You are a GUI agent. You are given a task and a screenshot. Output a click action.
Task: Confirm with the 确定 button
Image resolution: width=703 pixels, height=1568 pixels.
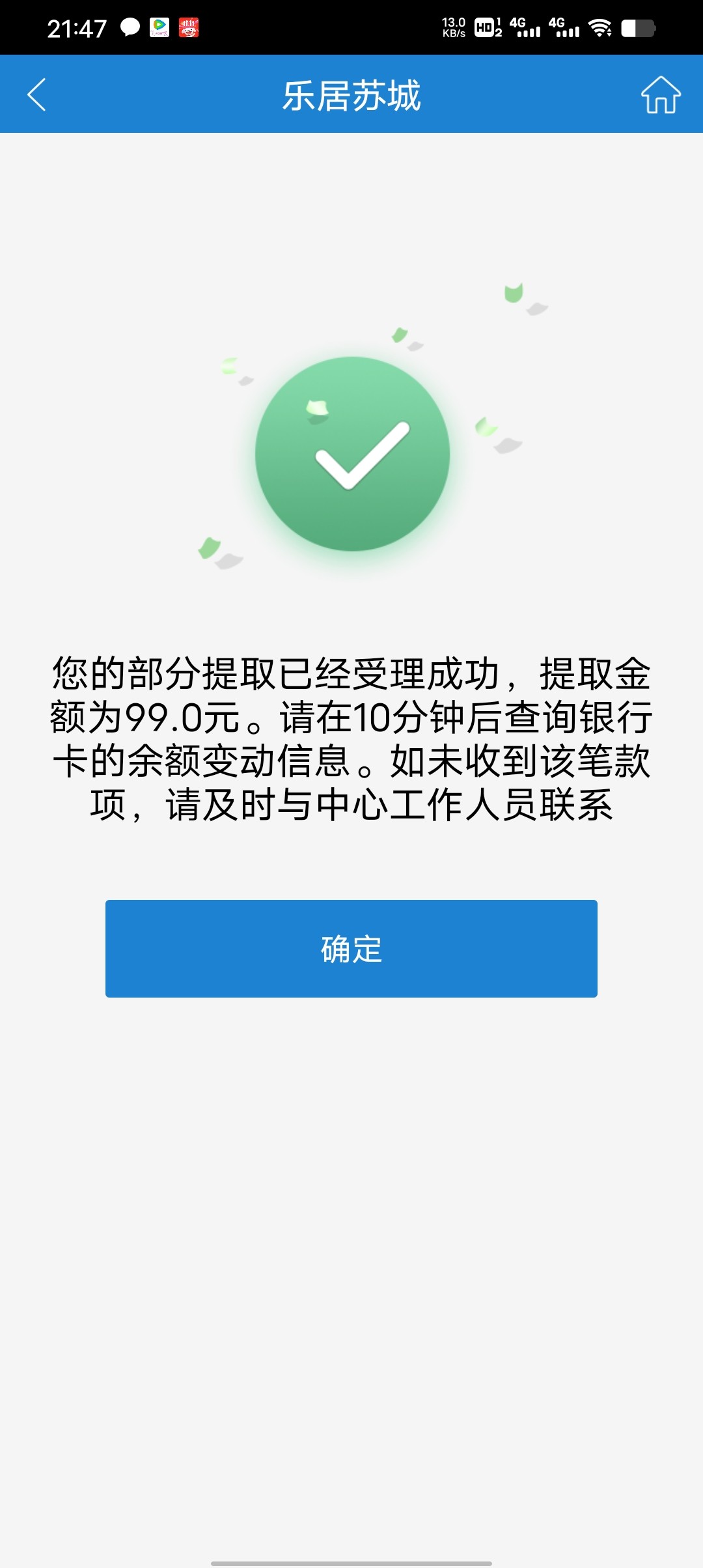[x=351, y=948]
